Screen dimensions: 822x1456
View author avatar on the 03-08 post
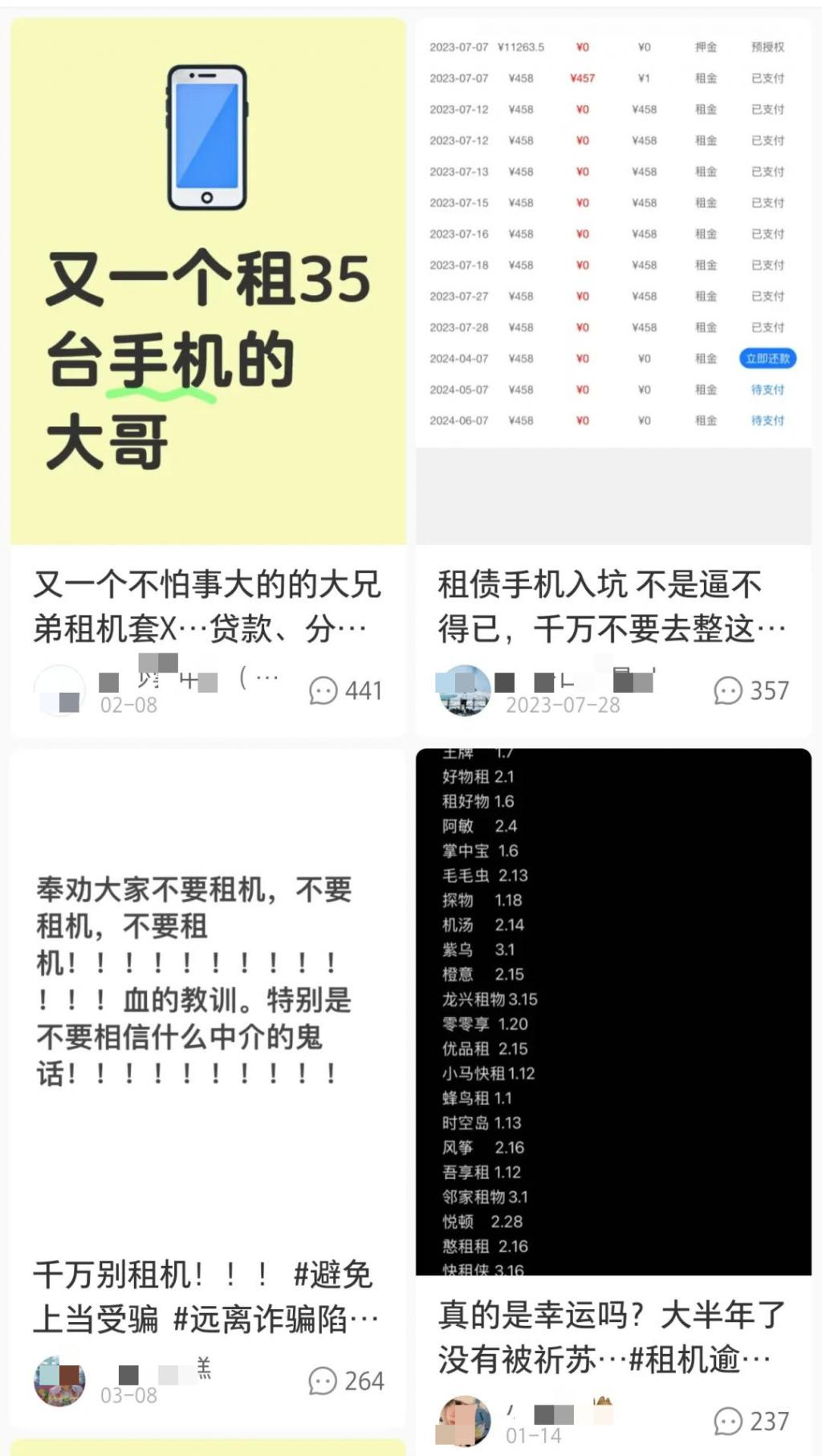point(59,1381)
